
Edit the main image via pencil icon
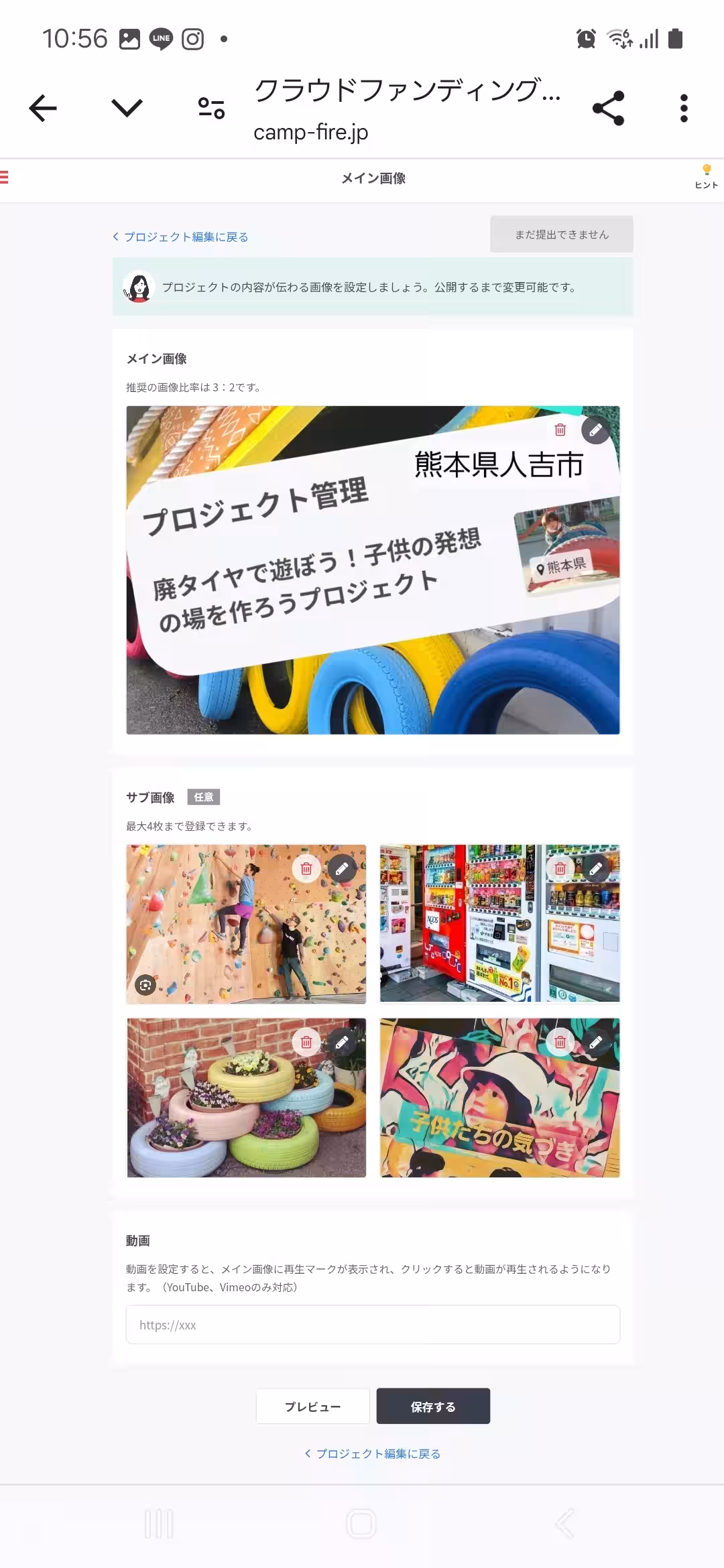click(595, 429)
